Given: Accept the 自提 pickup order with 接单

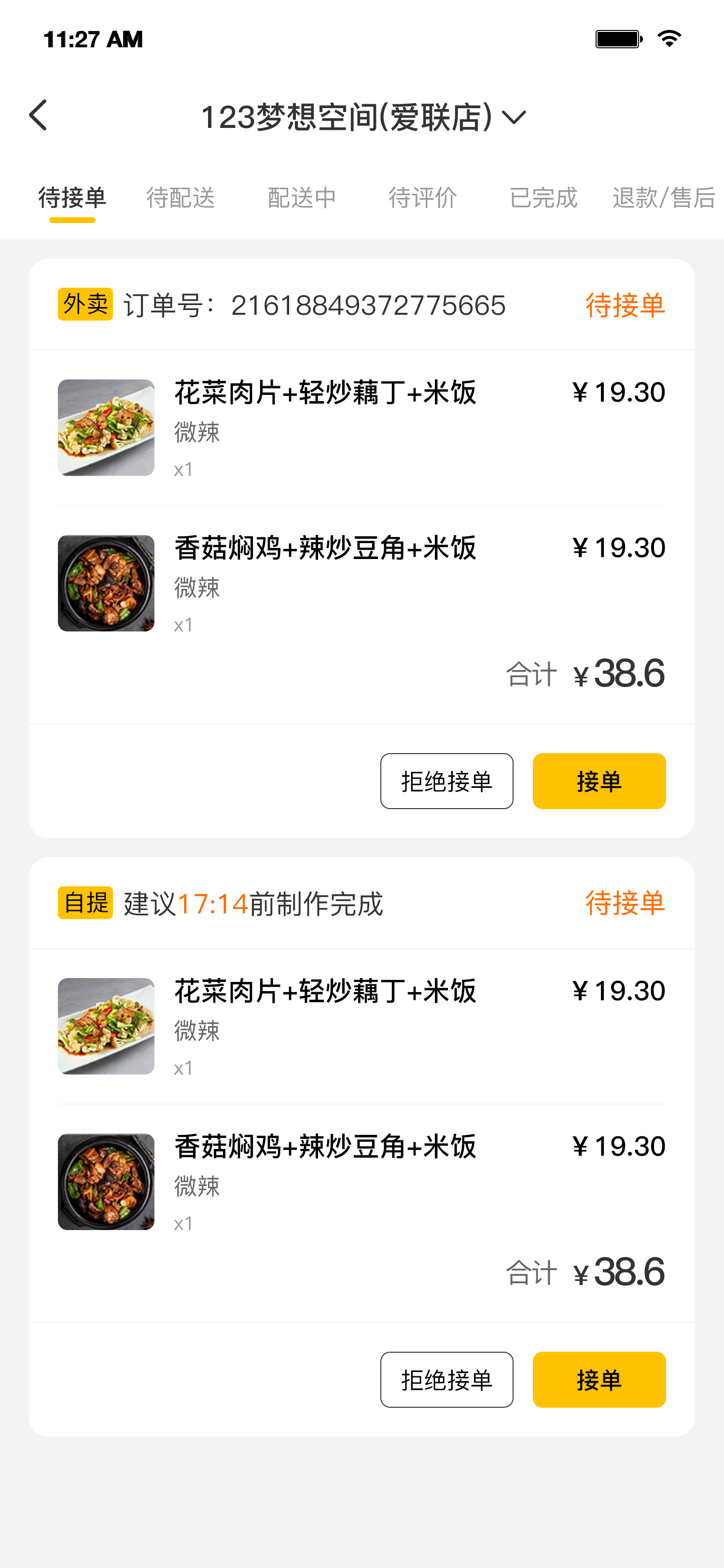Looking at the screenshot, I should pos(599,1379).
